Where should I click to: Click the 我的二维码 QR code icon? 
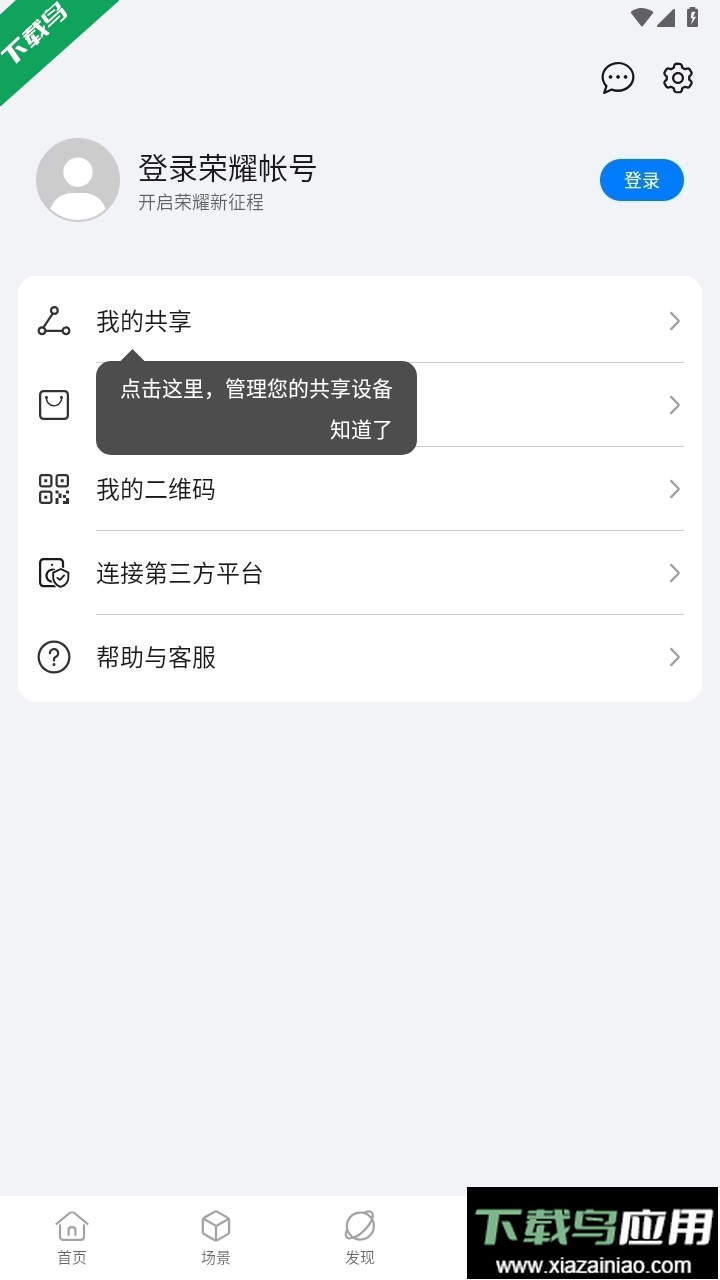tap(54, 489)
